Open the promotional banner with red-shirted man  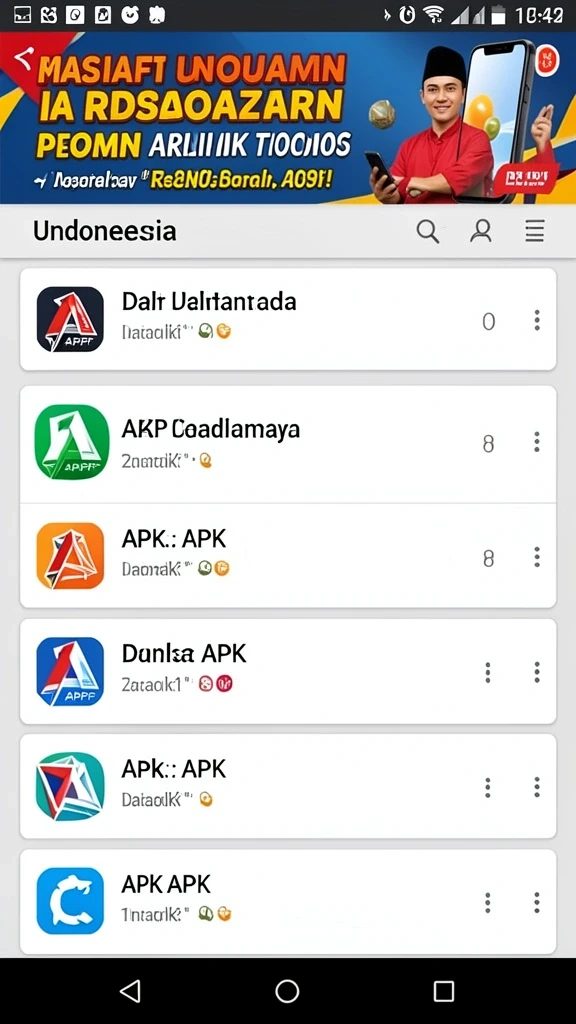click(x=288, y=118)
